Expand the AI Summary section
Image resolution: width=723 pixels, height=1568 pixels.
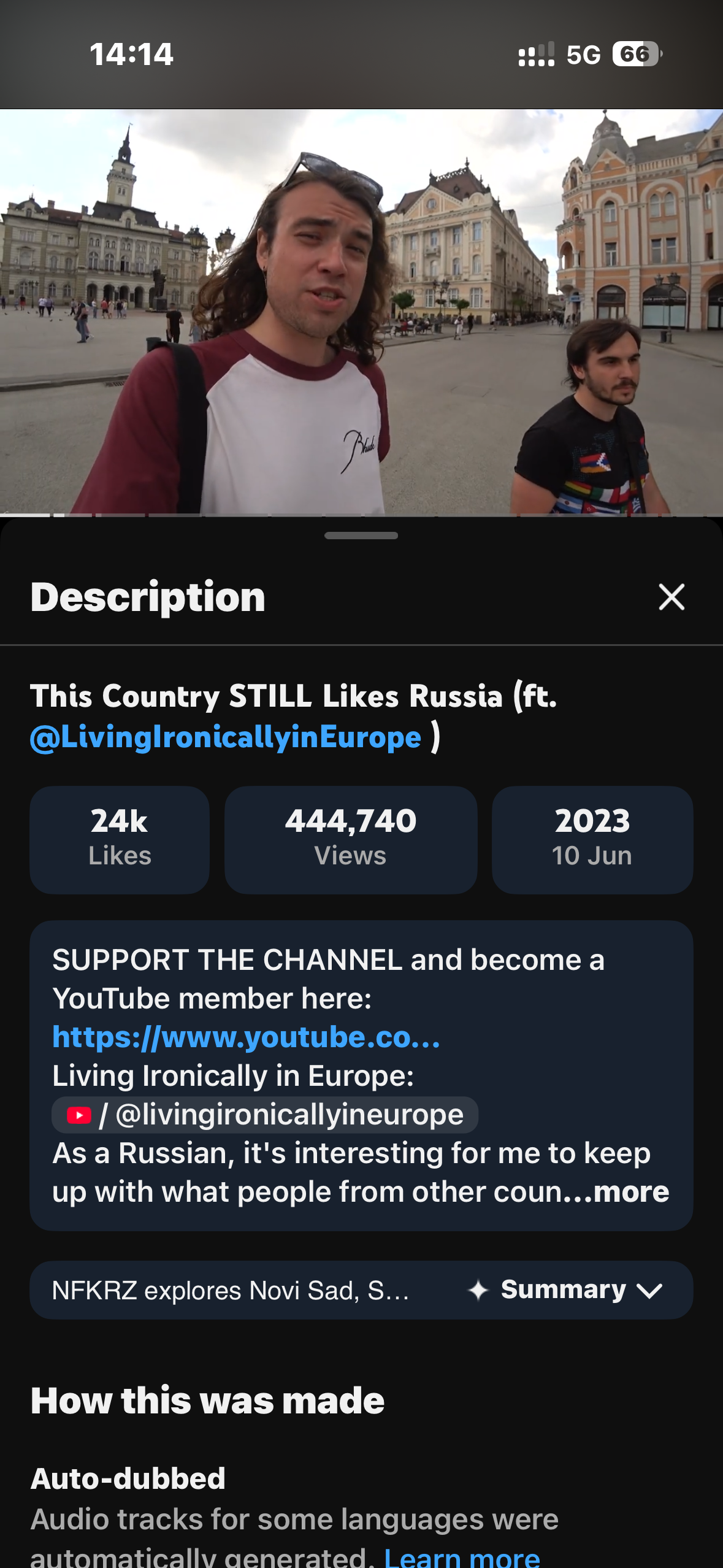pyautogui.click(x=565, y=1290)
